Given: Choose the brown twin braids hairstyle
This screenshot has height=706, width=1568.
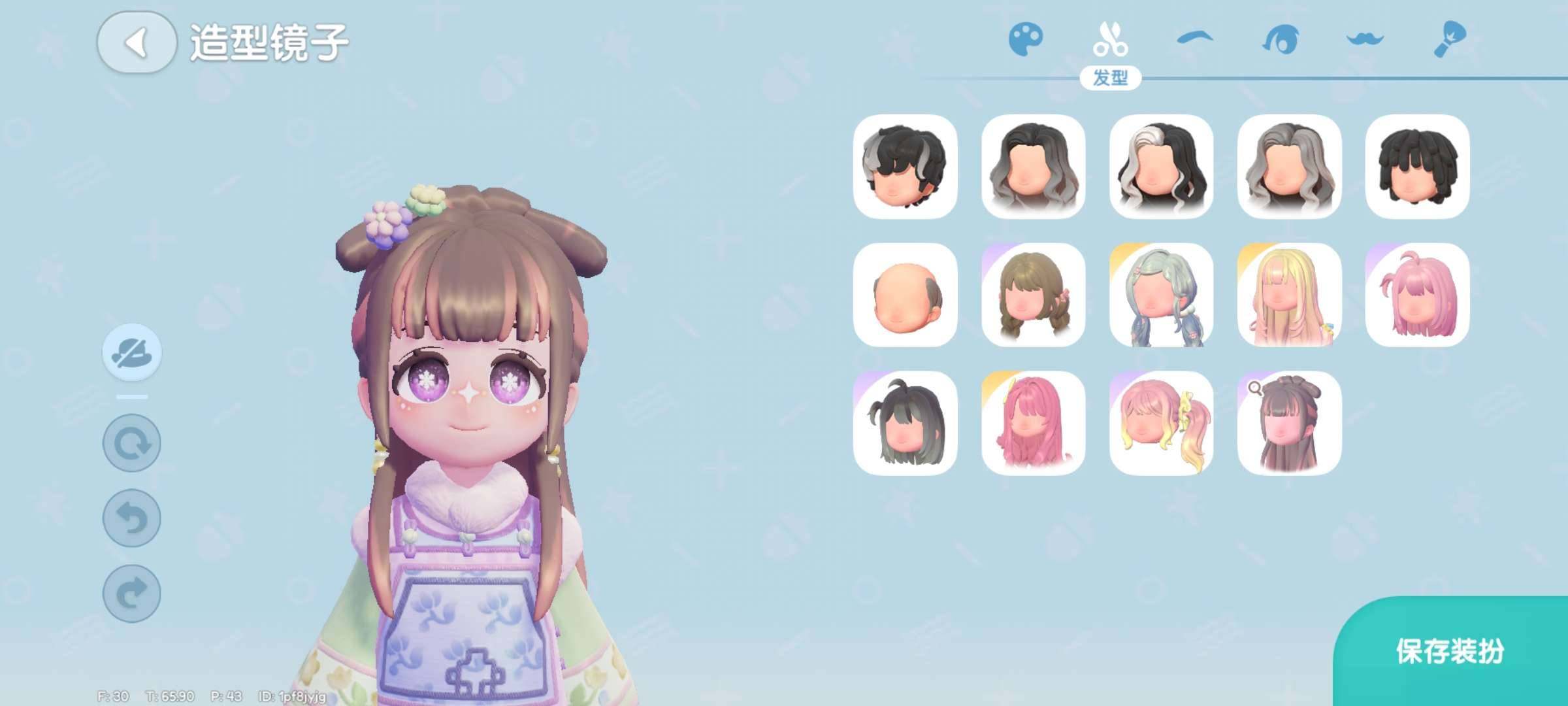Looking at the screenshot, I should click(1033, 295).
